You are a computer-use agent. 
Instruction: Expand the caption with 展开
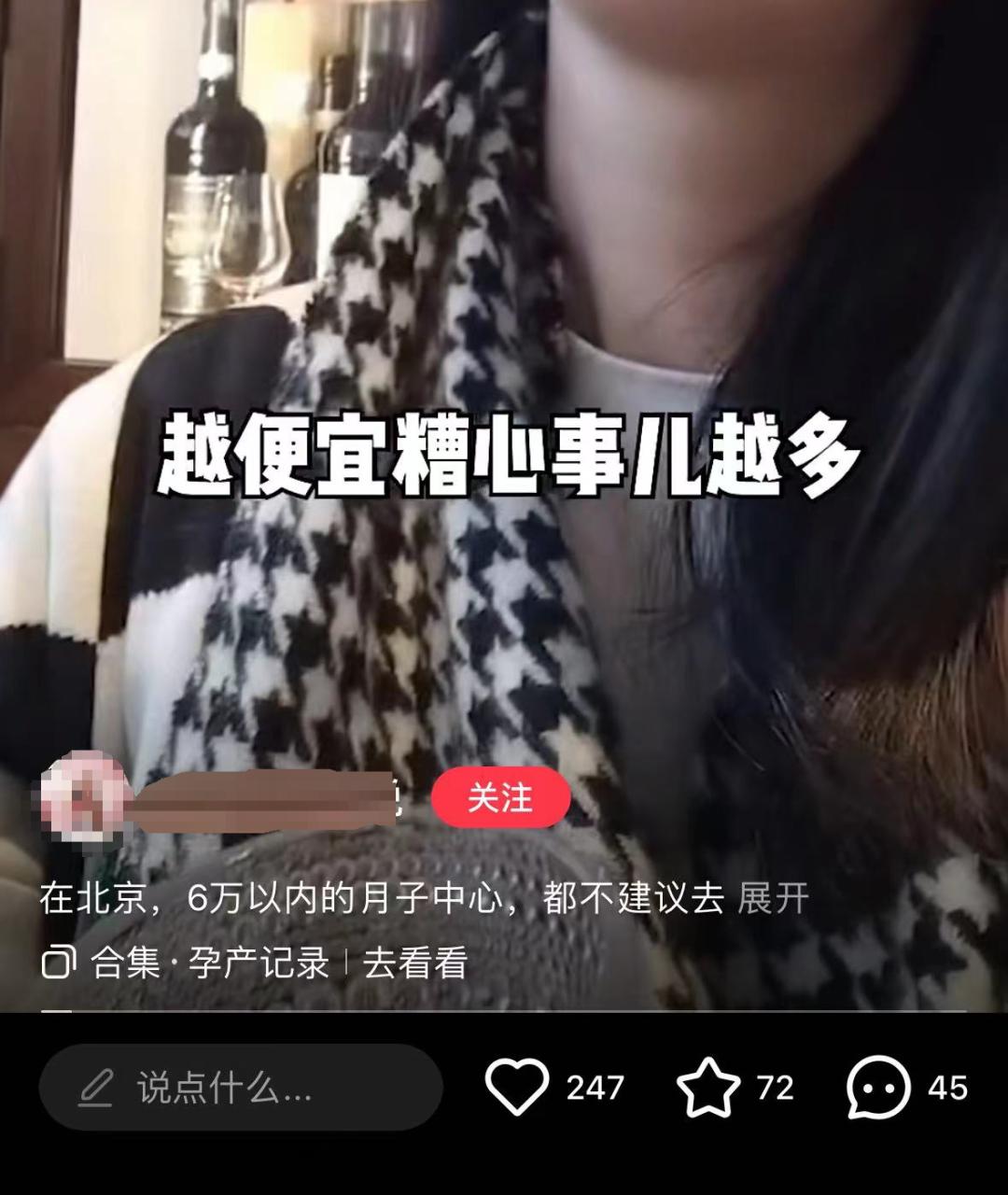coord(773,898)
